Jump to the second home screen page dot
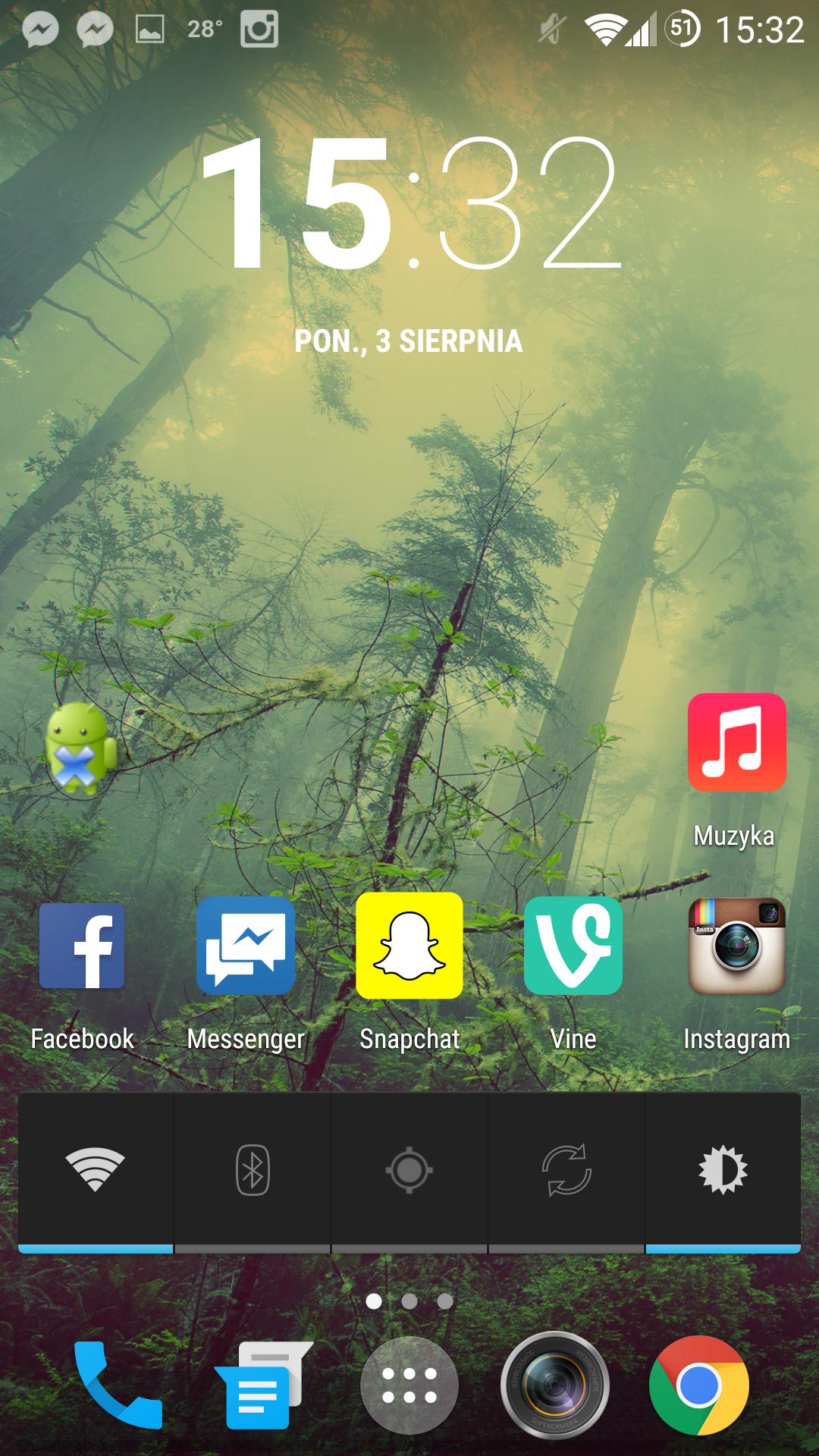The height and width of the screenshot is (1456, 819). pyautogui.click(x=409, y=1301)
